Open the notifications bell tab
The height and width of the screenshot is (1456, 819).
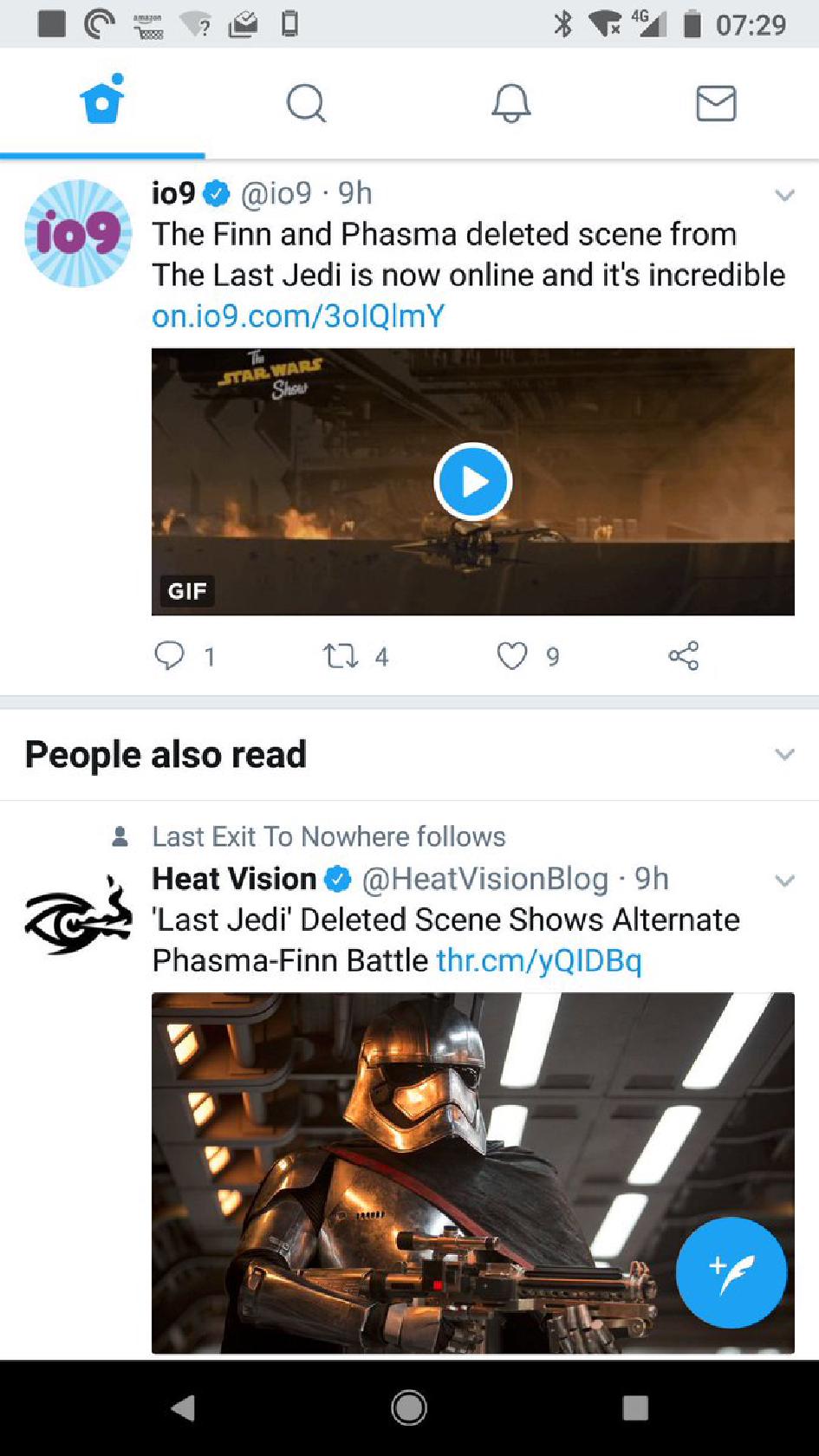pyautogui.click(x=510, y=104)
